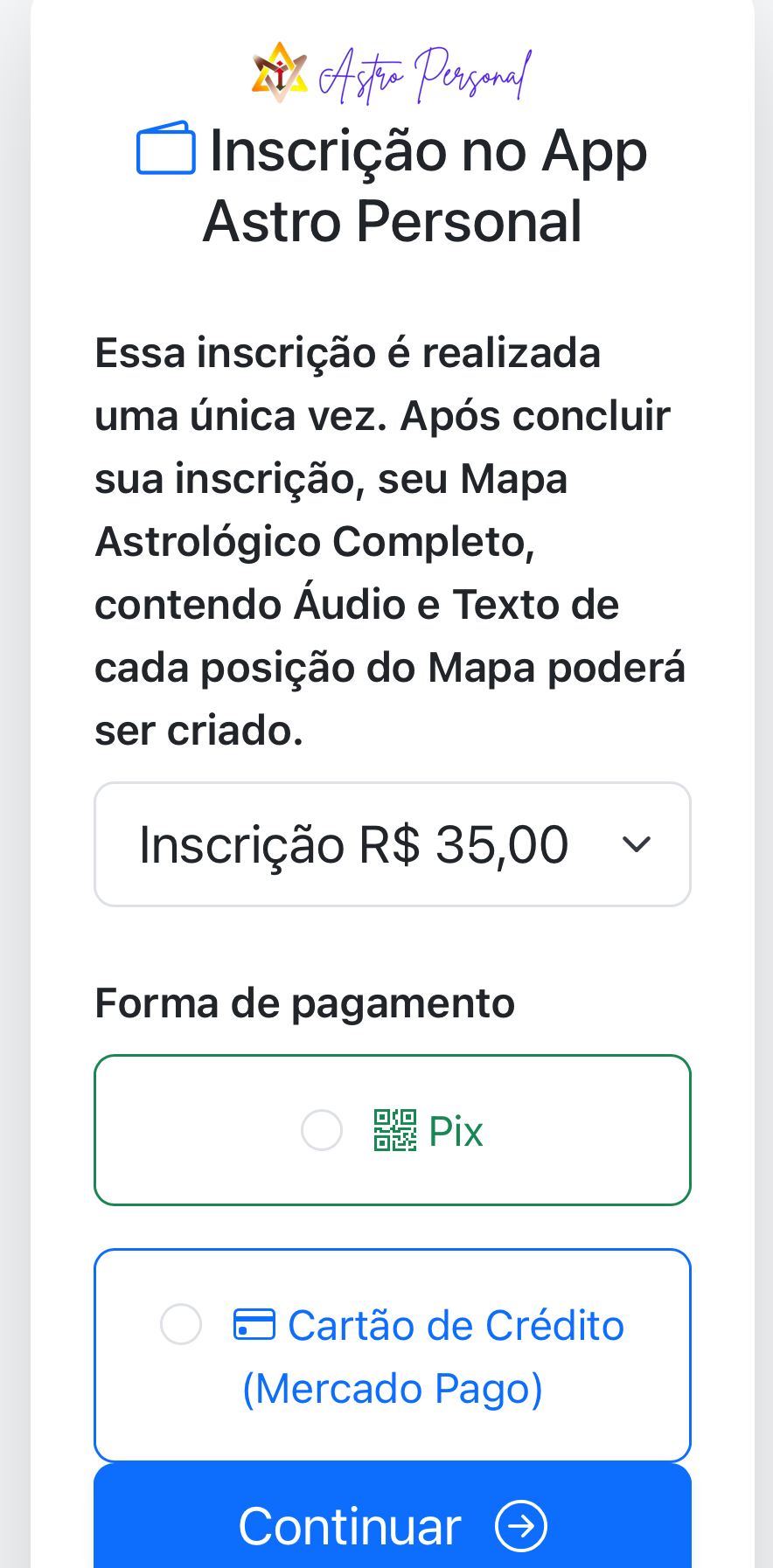Click the arrow icon inside the Continuar button

[521, 1526]
